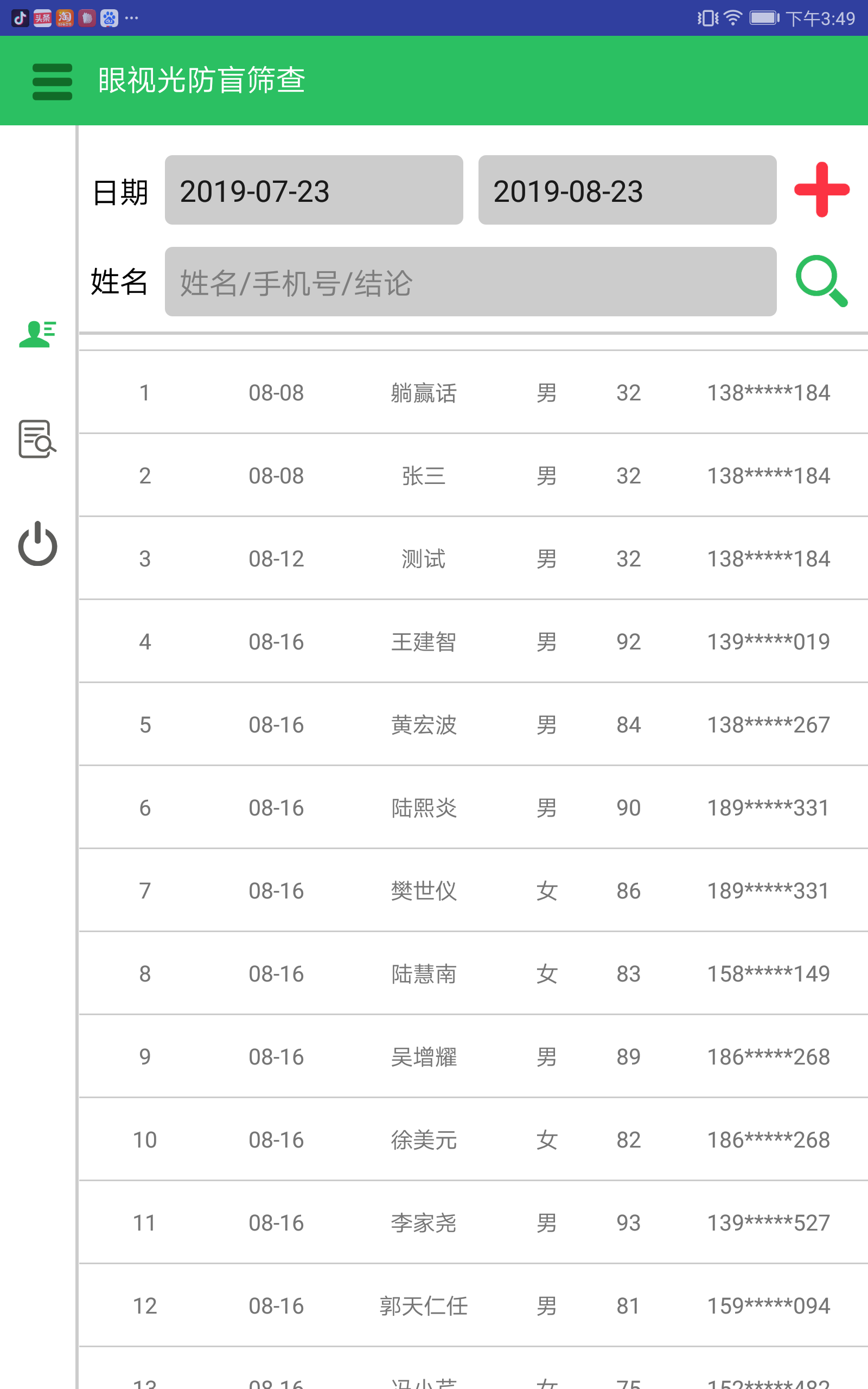Open 徐美元's record row

pos(424,1140)
